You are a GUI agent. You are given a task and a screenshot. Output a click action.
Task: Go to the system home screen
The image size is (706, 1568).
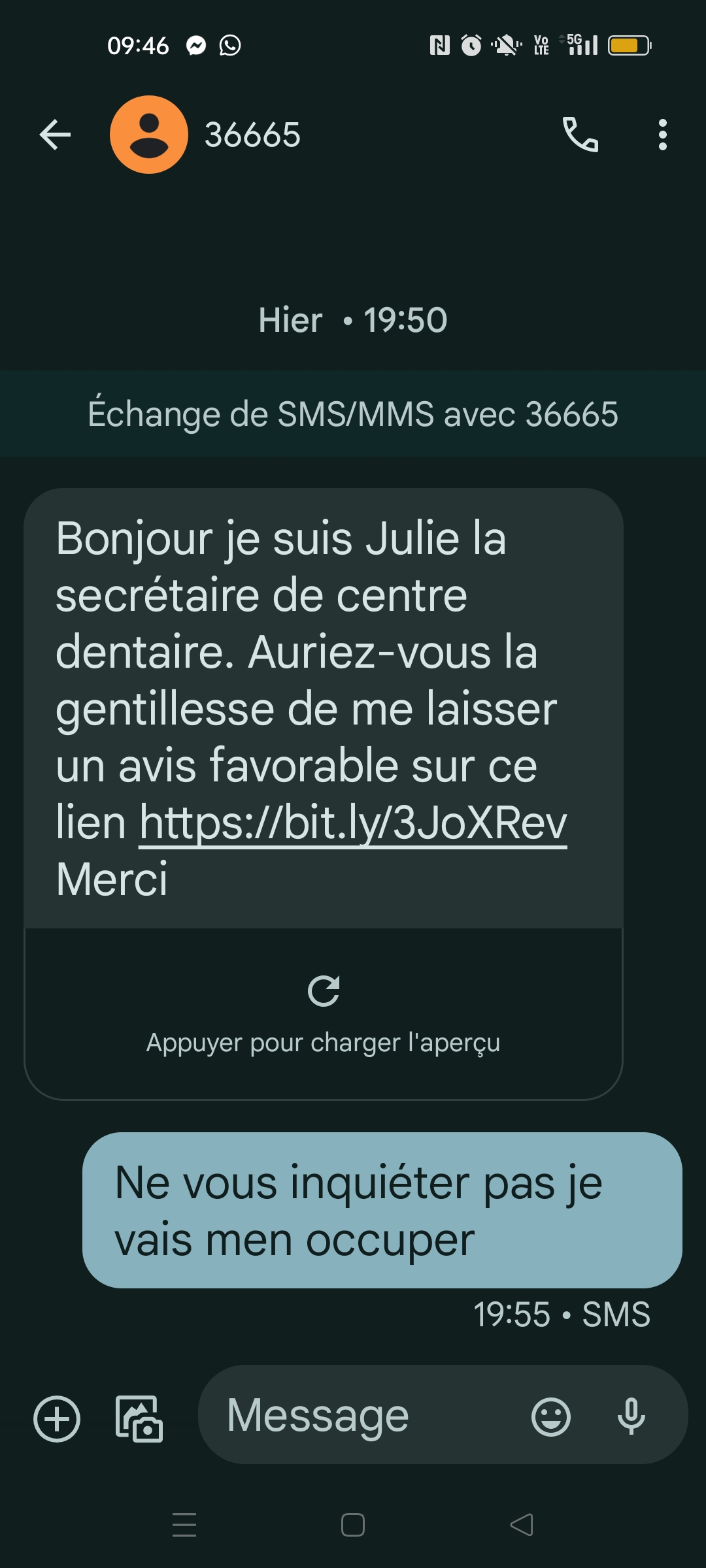(x=353, y=1526)
